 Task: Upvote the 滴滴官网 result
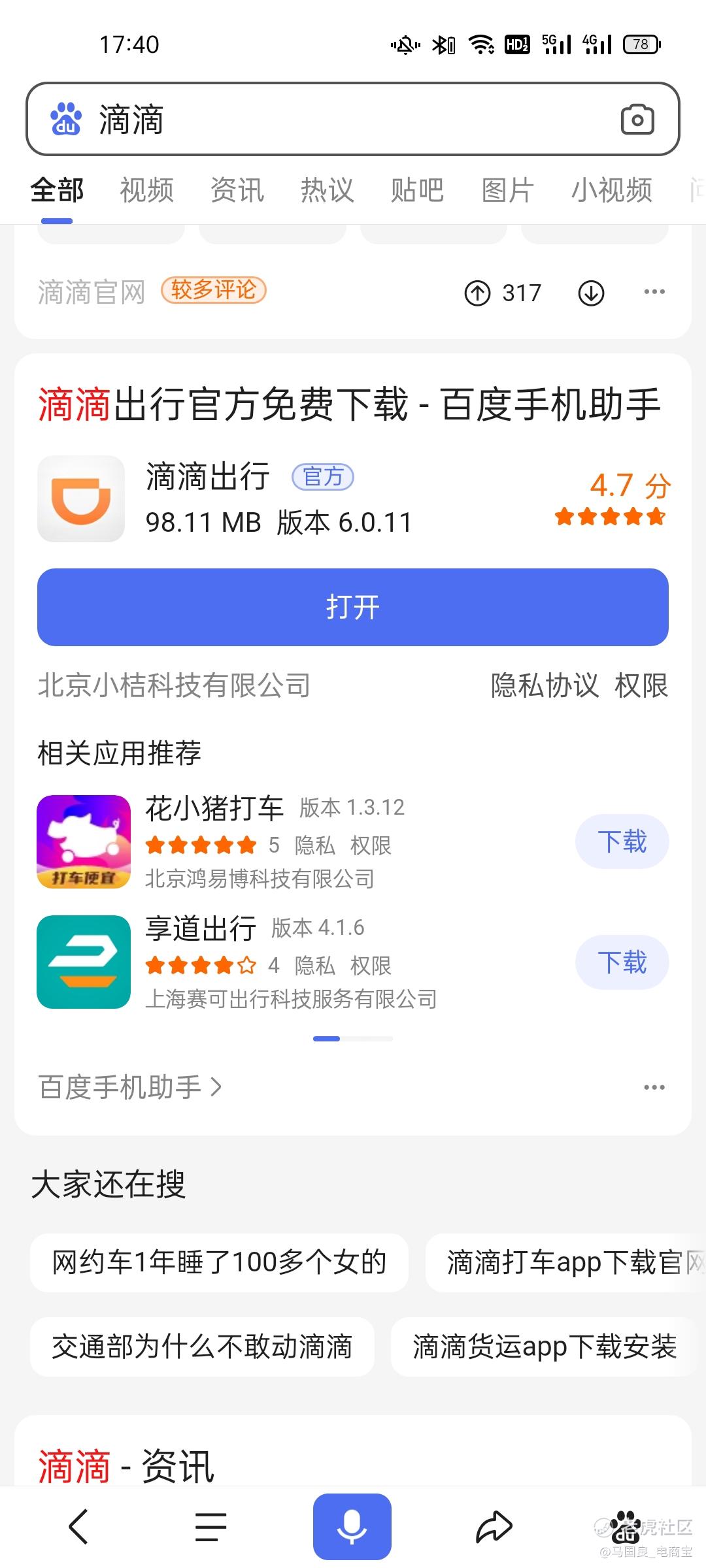[477, 293]
